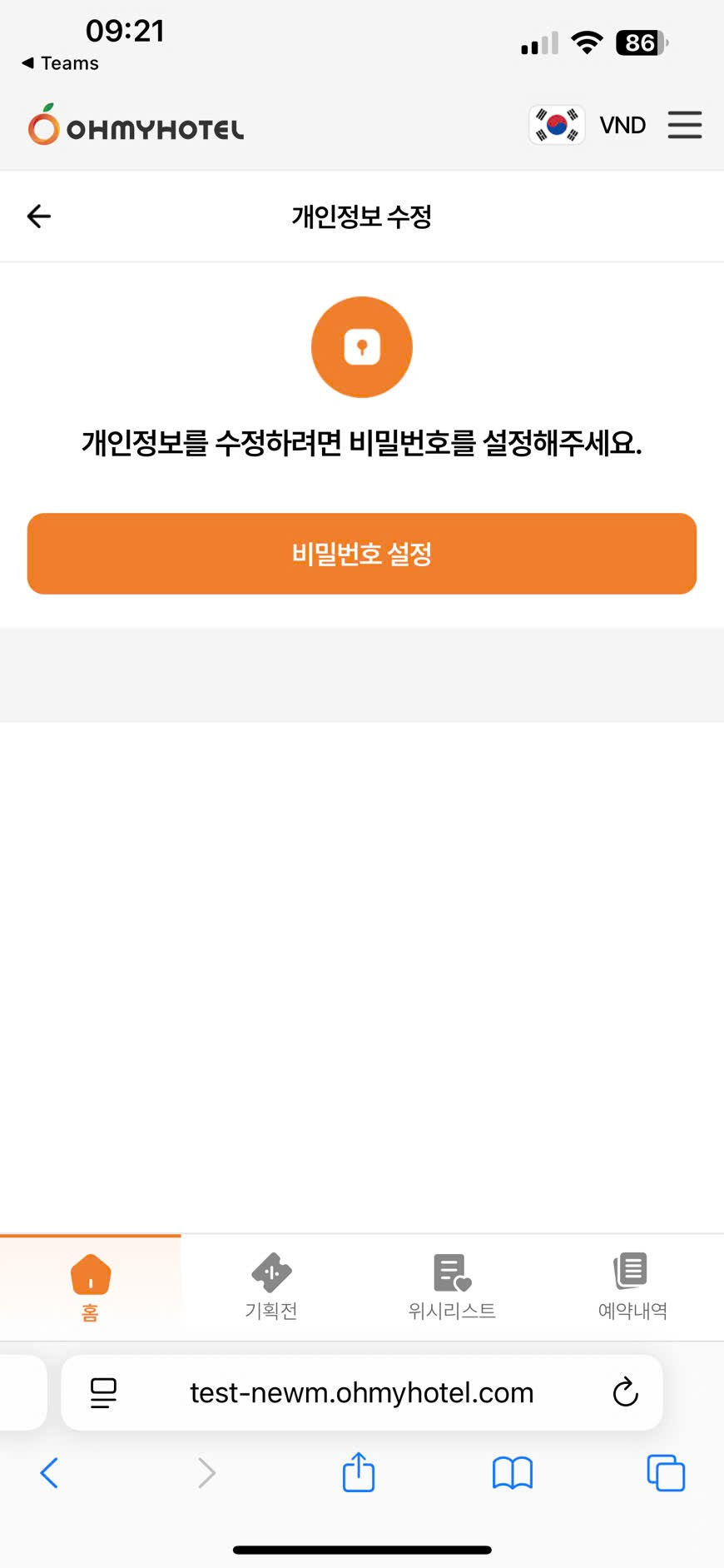Tap the 비밀번호 설정 button

[362, 554]
